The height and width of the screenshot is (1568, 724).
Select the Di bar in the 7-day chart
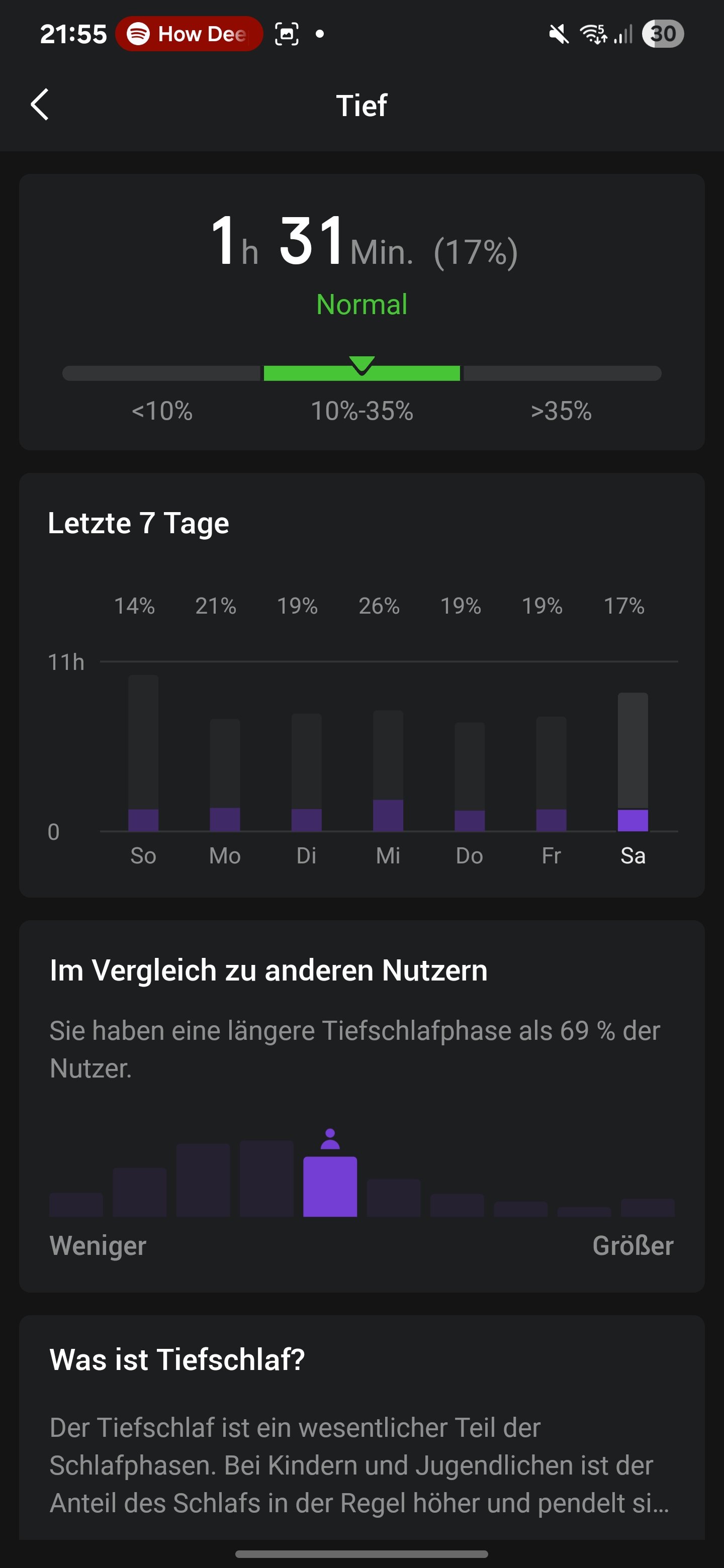[306, 772]
